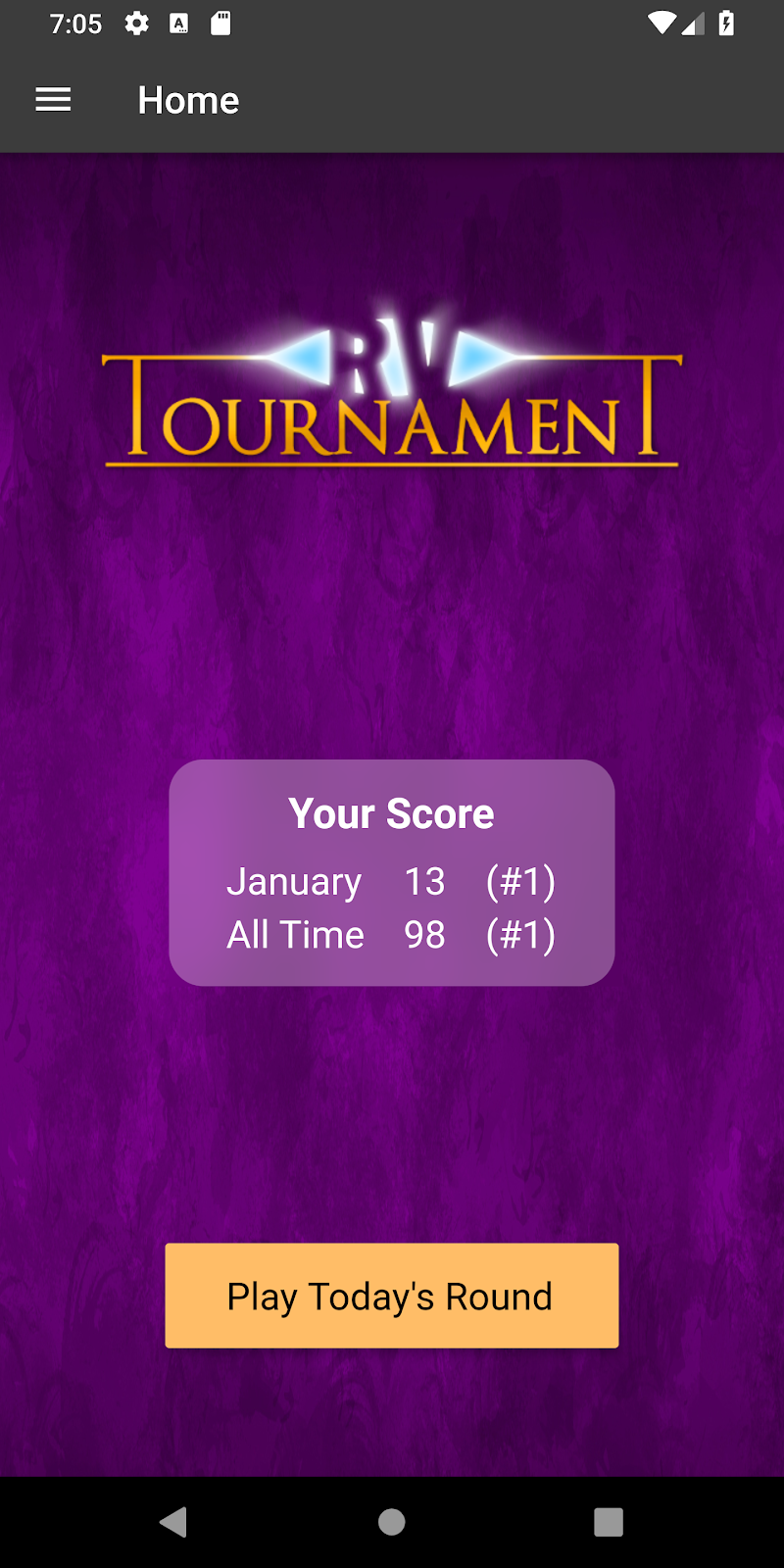Open the Your Score card
This screenshot has width=784, height=1568.
click(391, 872)
